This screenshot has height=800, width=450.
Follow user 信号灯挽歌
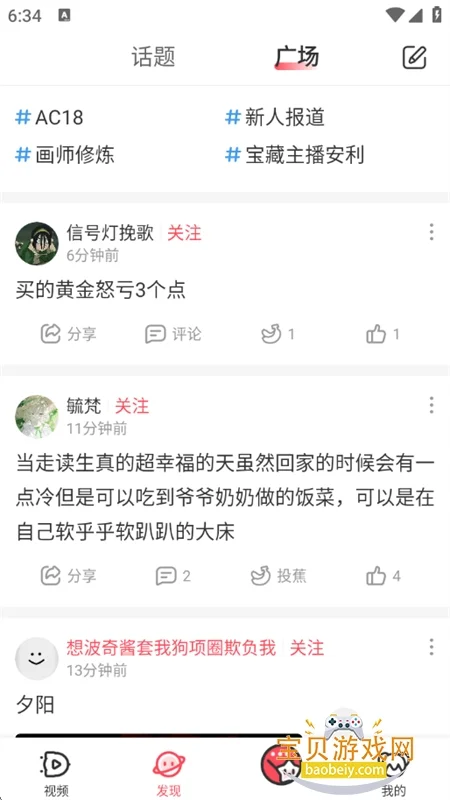click(x=184, y=233)
